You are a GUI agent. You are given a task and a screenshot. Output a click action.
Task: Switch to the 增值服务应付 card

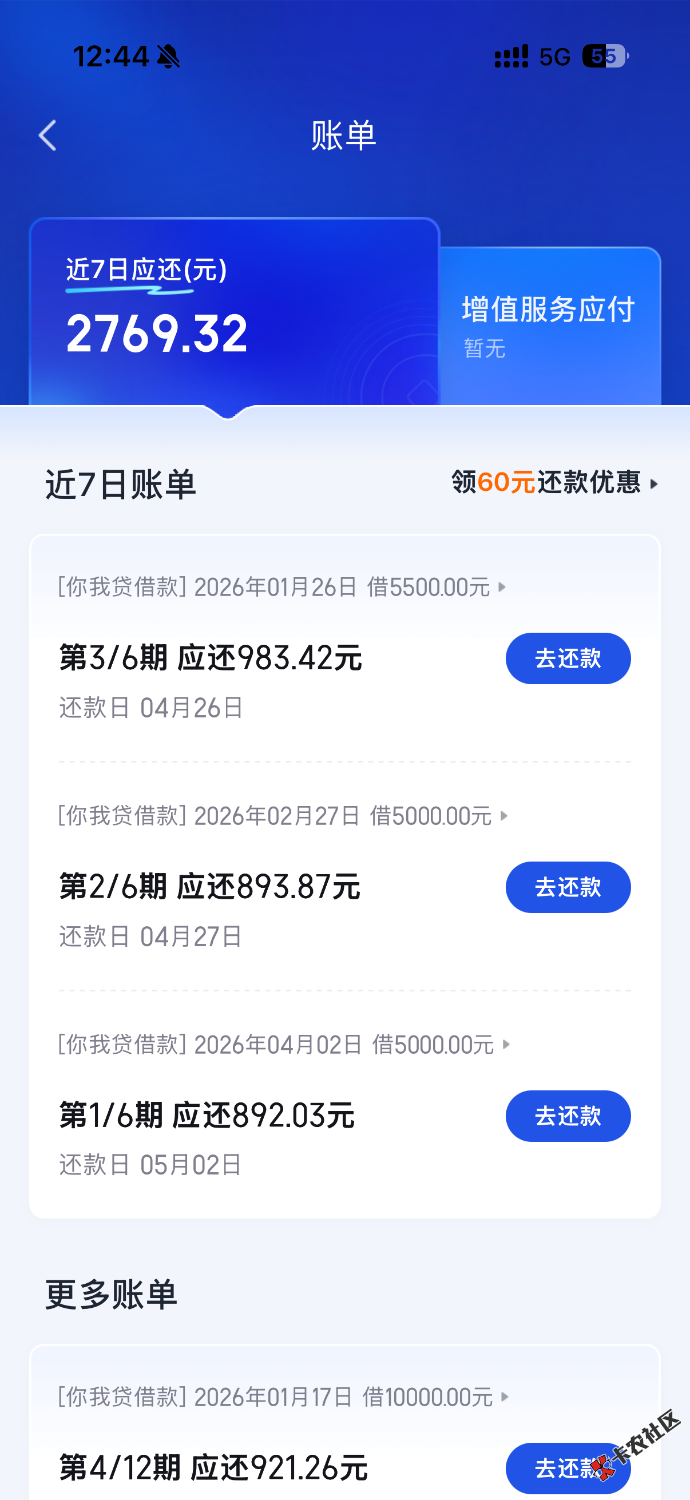(549, 325)
